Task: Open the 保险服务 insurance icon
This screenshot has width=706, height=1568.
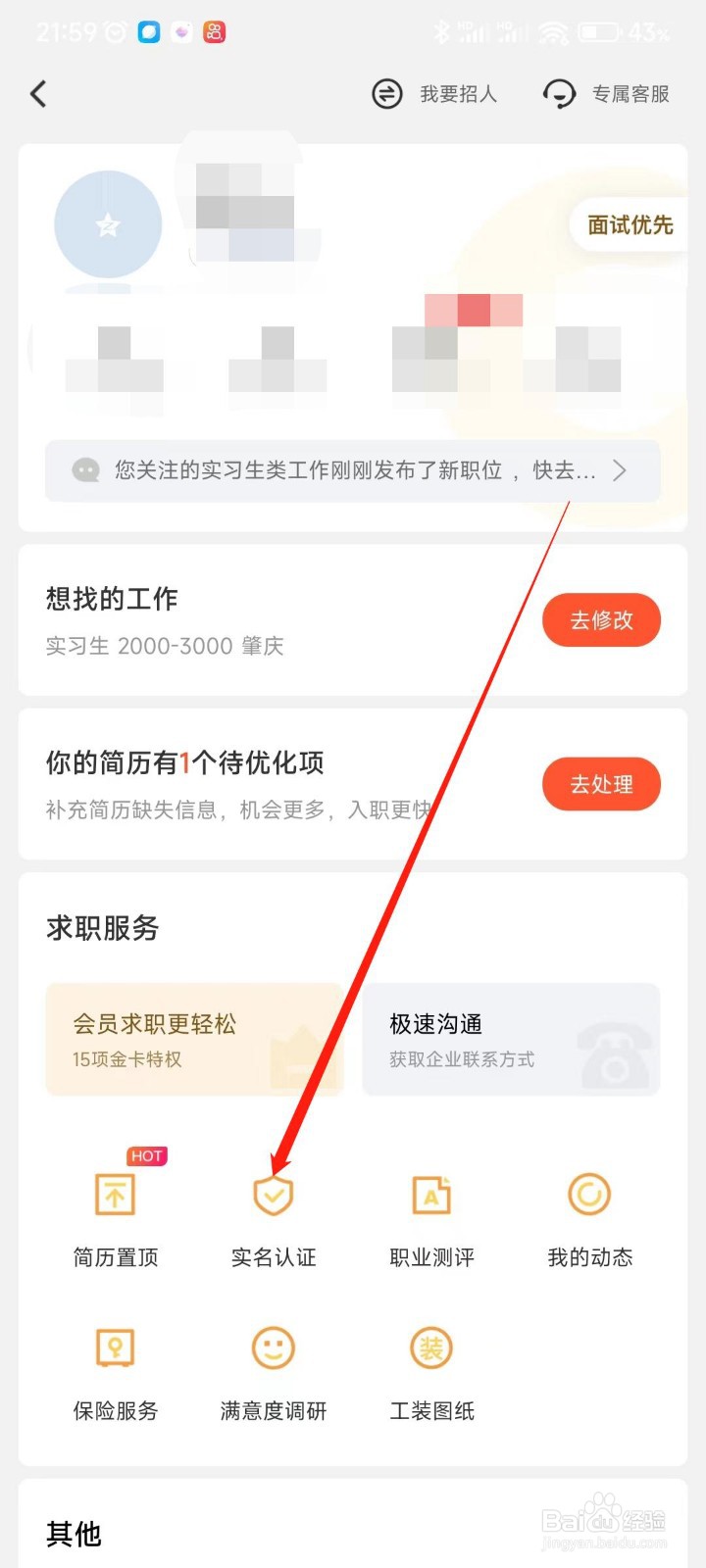Action: (115, 1348)
